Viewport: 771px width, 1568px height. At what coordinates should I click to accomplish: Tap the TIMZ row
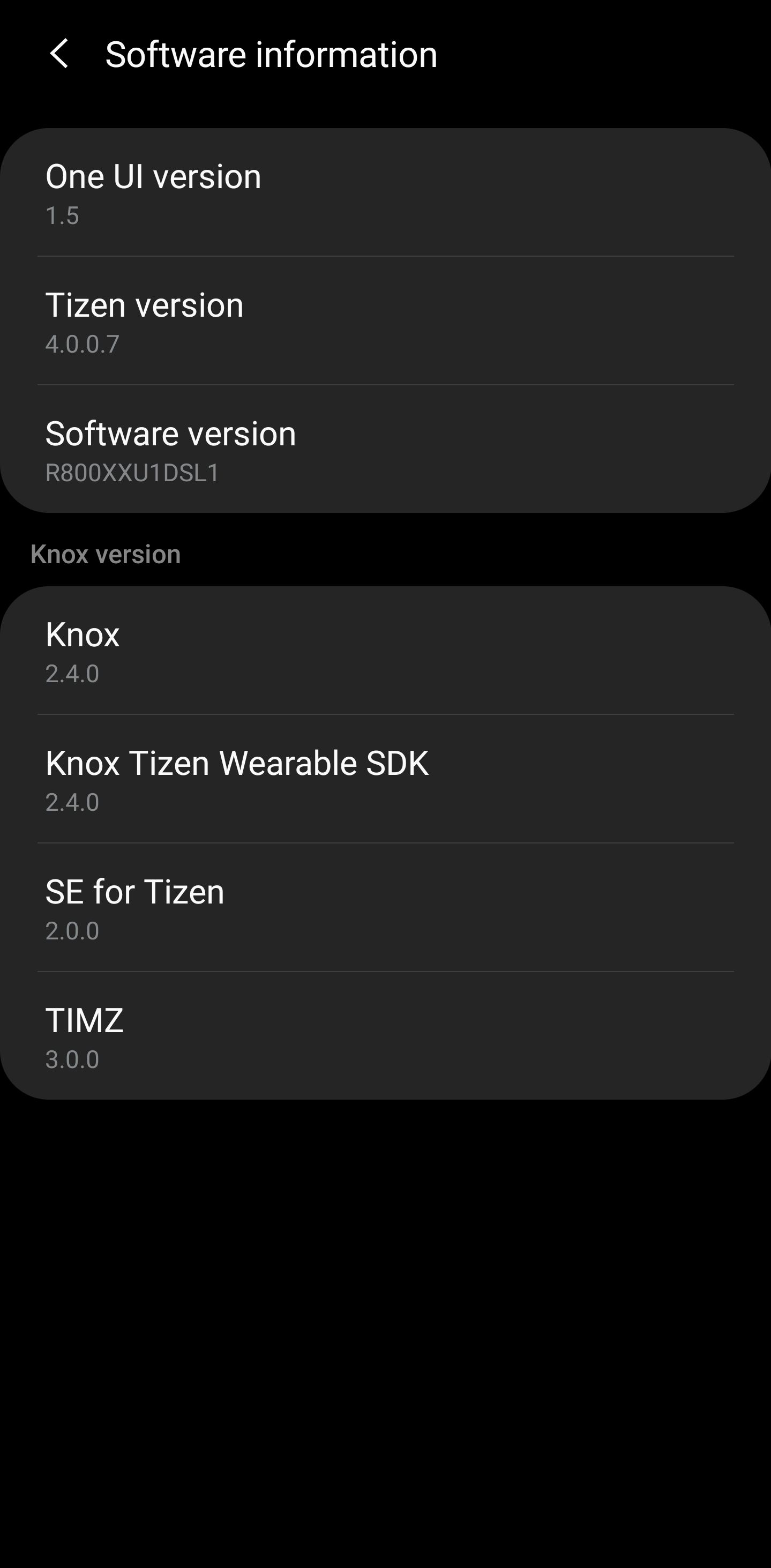(385, 1036)
